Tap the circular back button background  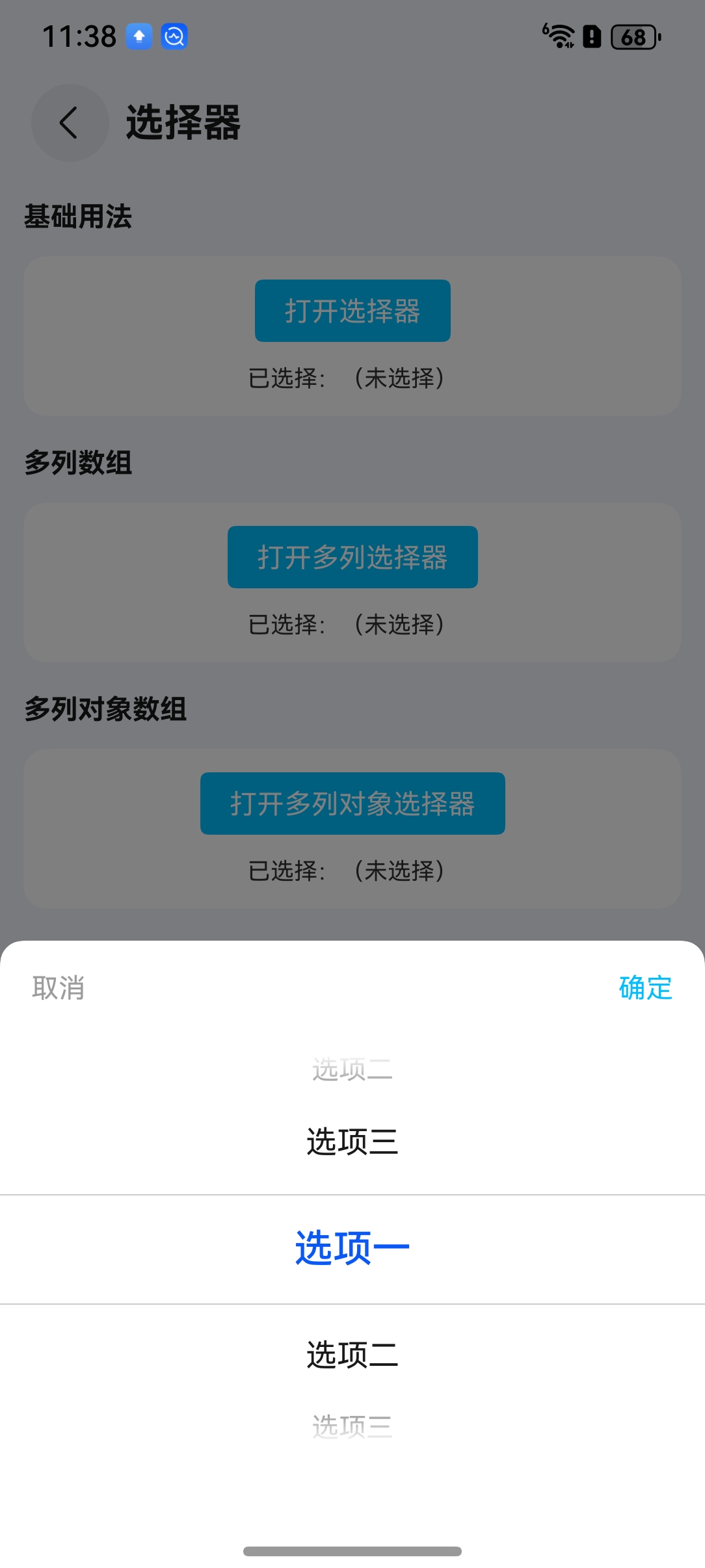point(70,123)
